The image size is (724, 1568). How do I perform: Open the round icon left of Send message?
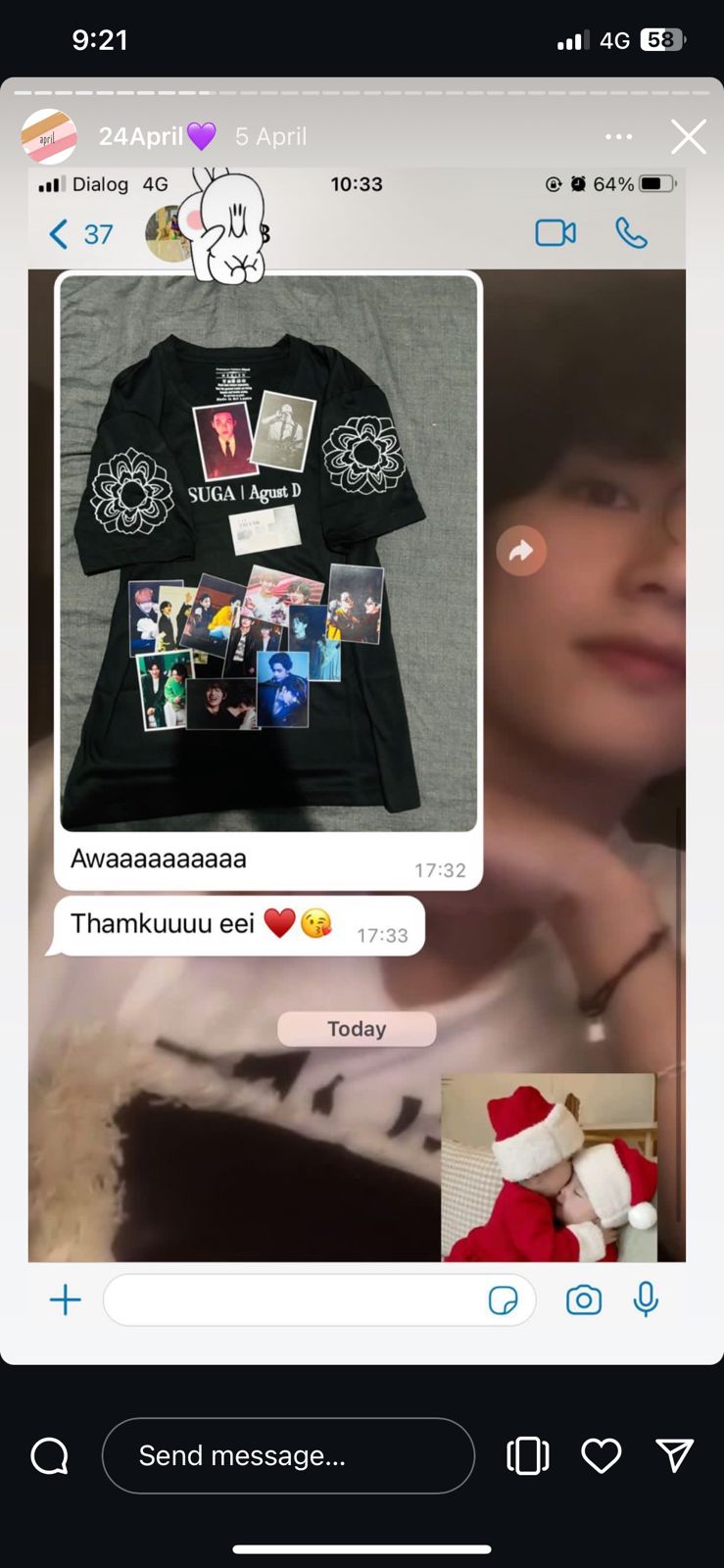click(x=50, y=1455)
